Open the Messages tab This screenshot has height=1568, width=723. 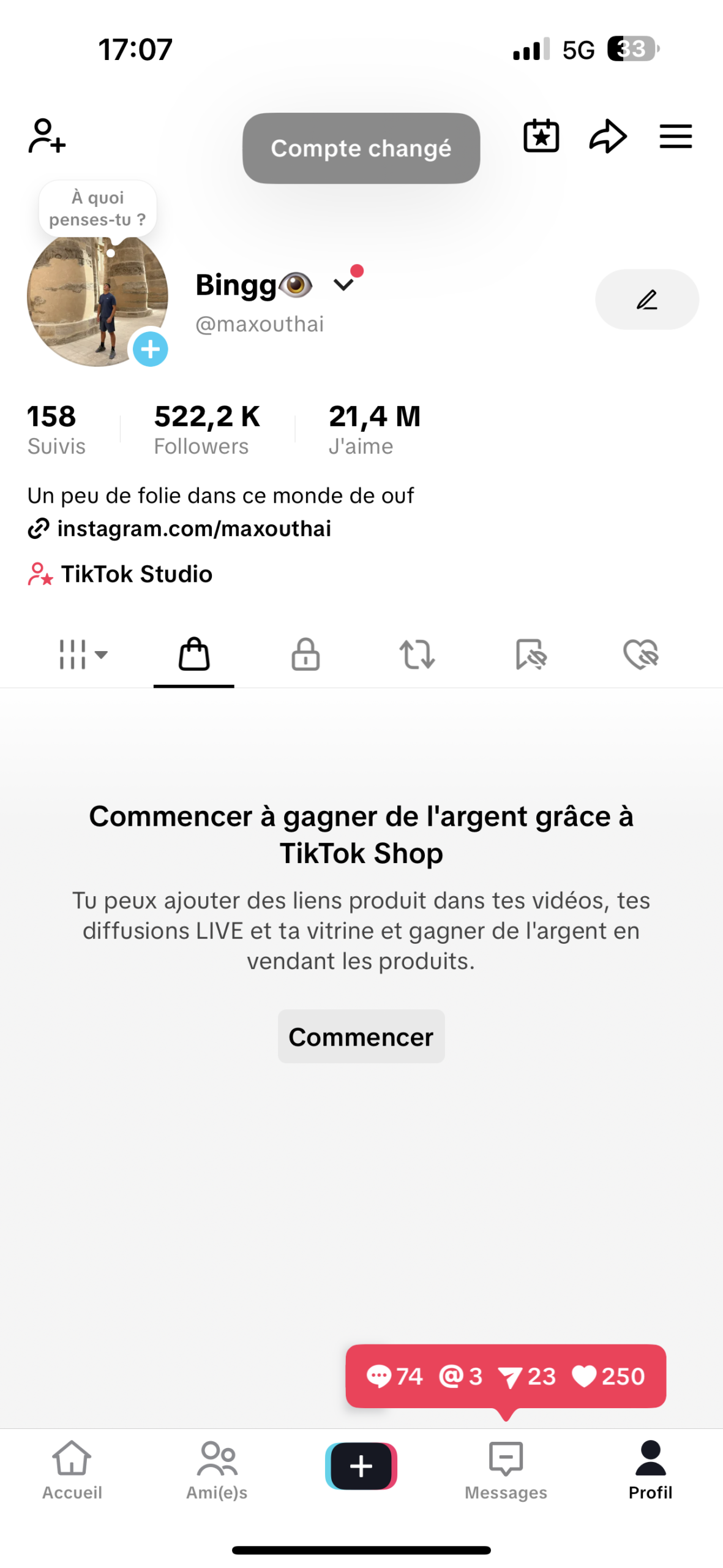click(506, 1469)
